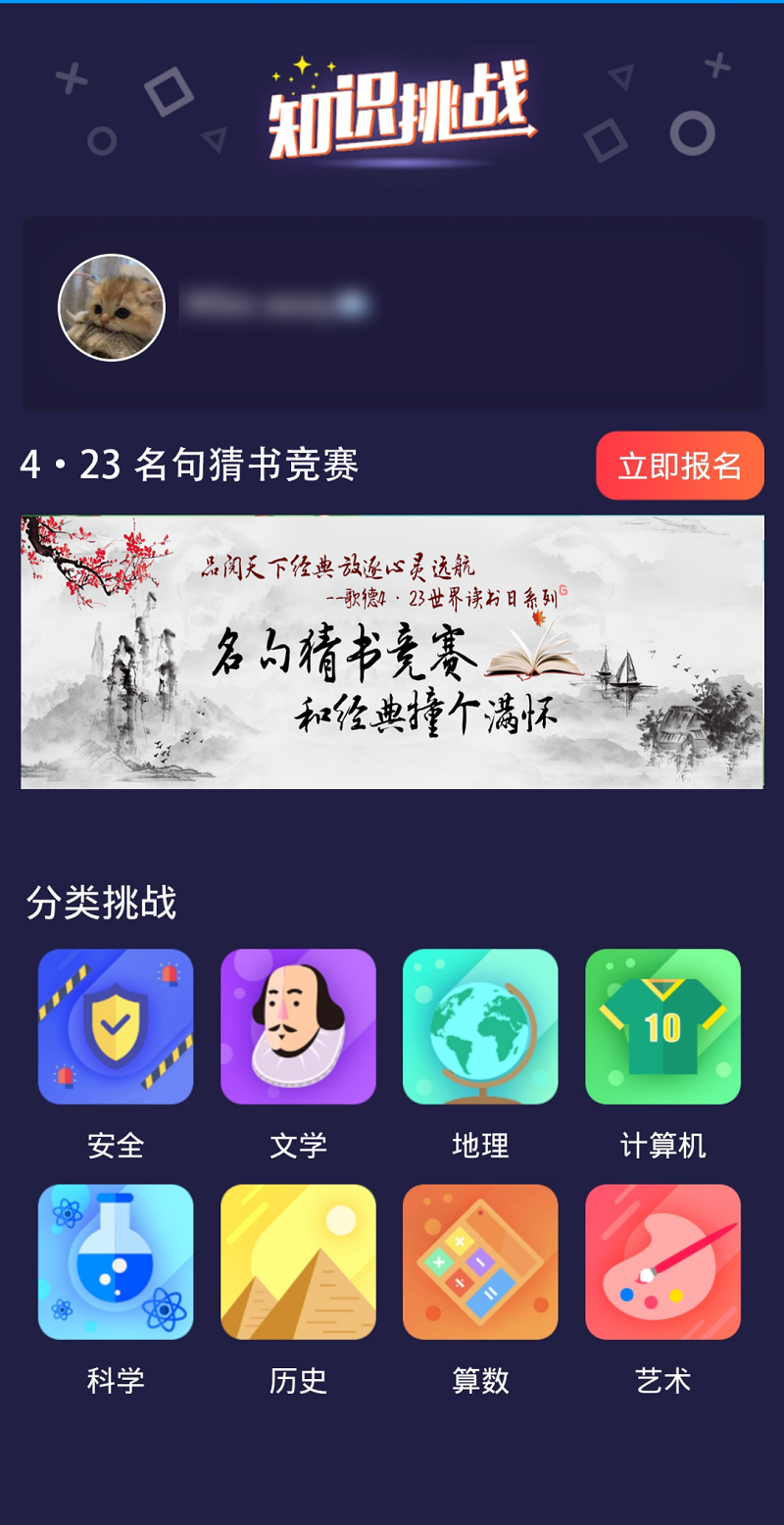Go to the 艺术 challenge category
Viewport: 784px width, 1525px height.
pos(662,1261)
